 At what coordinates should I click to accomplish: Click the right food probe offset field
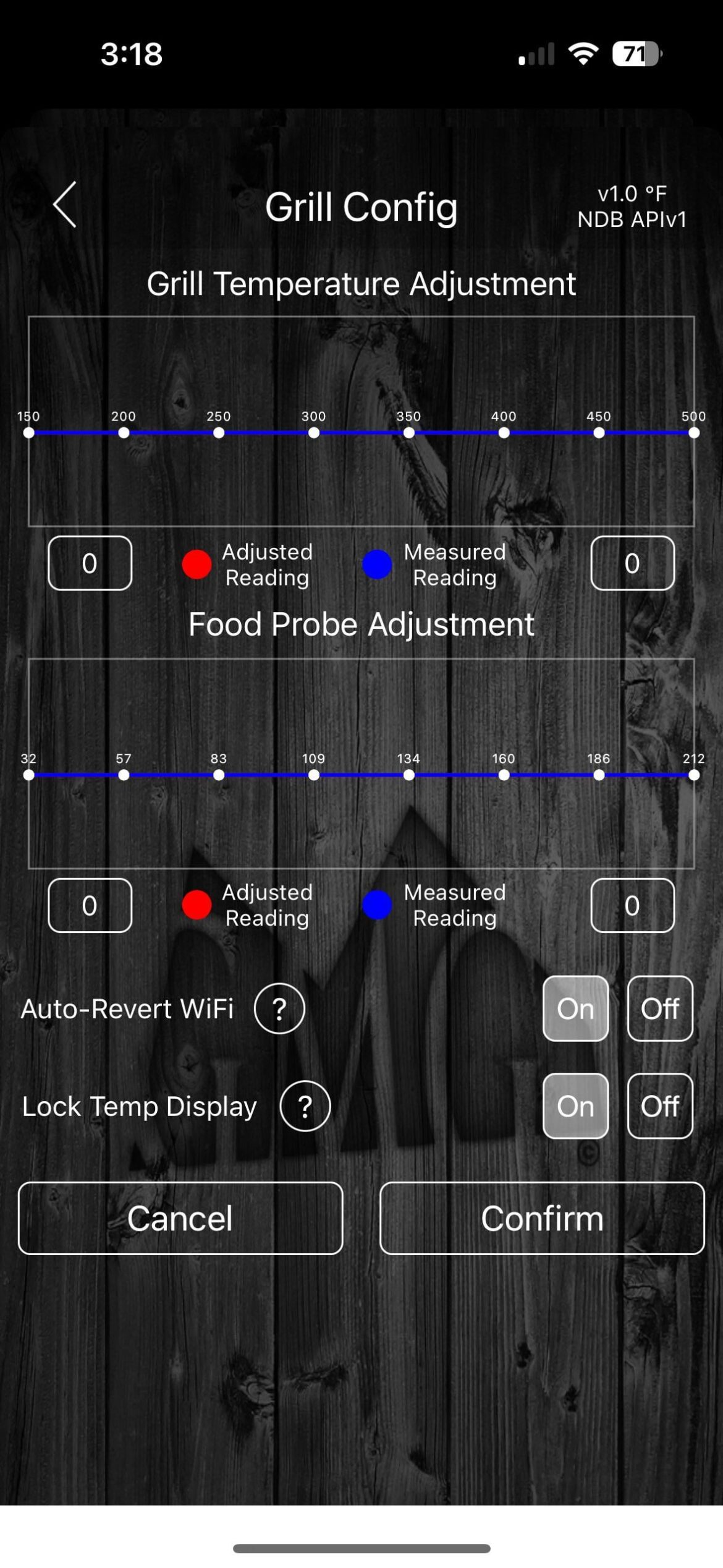pyautogui.click(x=632, y=905)
